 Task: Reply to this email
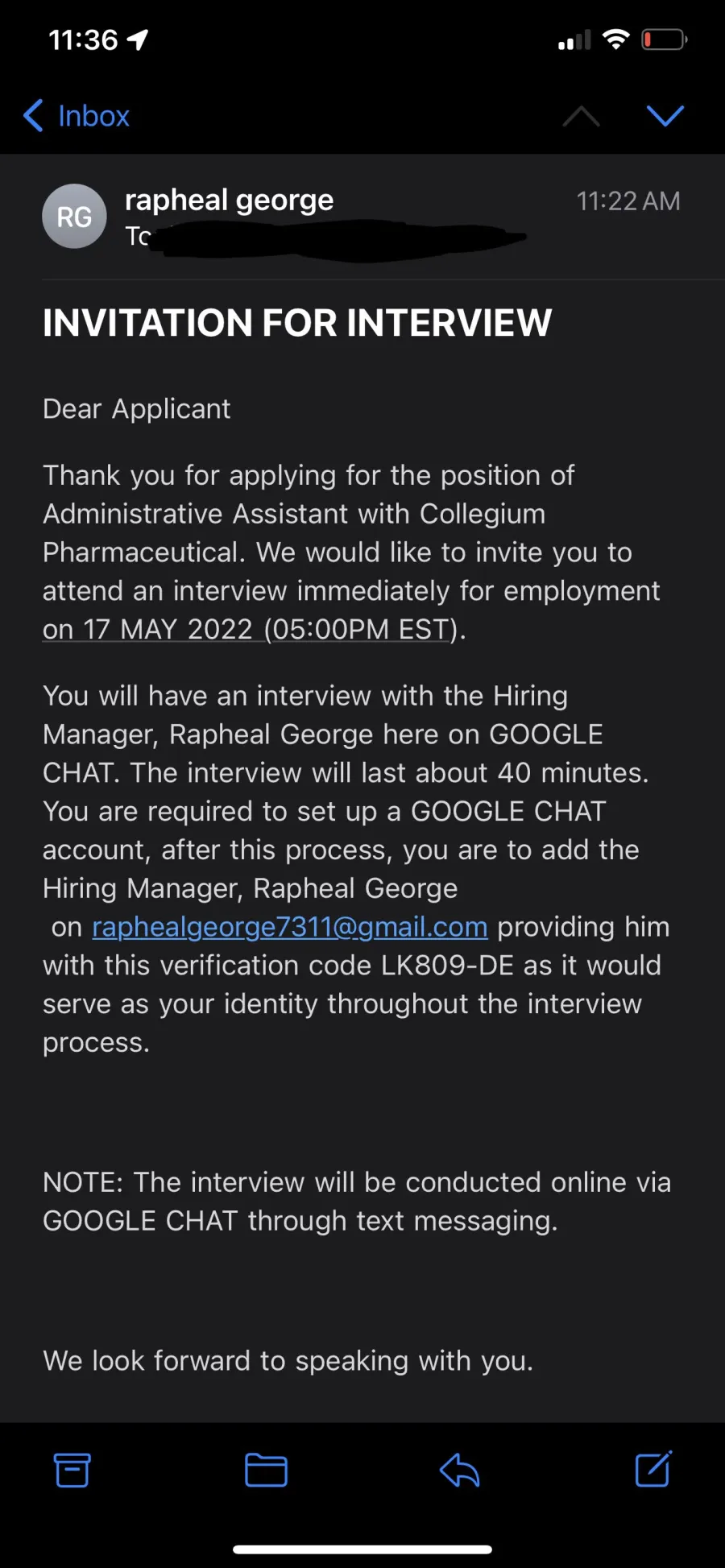[460, 1470]
